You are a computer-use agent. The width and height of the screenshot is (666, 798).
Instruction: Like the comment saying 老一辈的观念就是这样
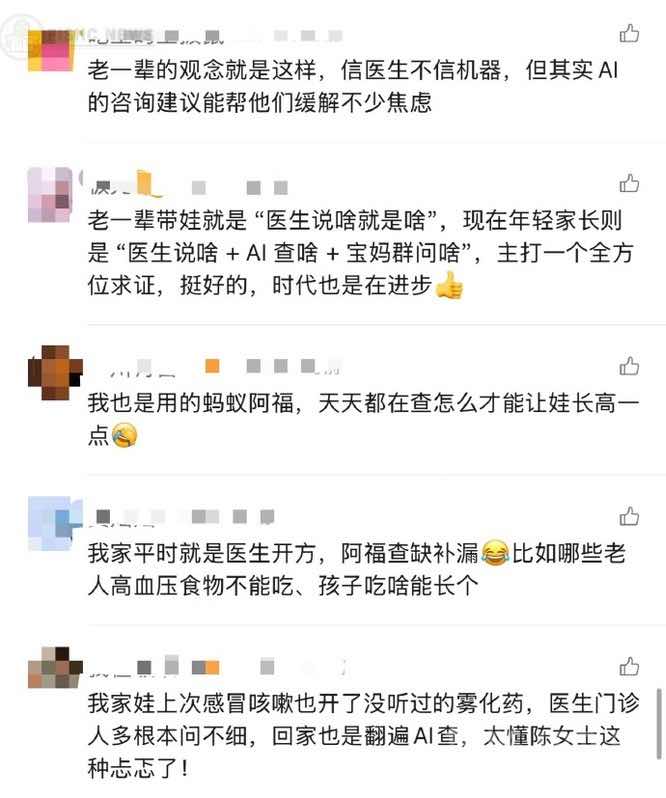[x=629, y=34]
